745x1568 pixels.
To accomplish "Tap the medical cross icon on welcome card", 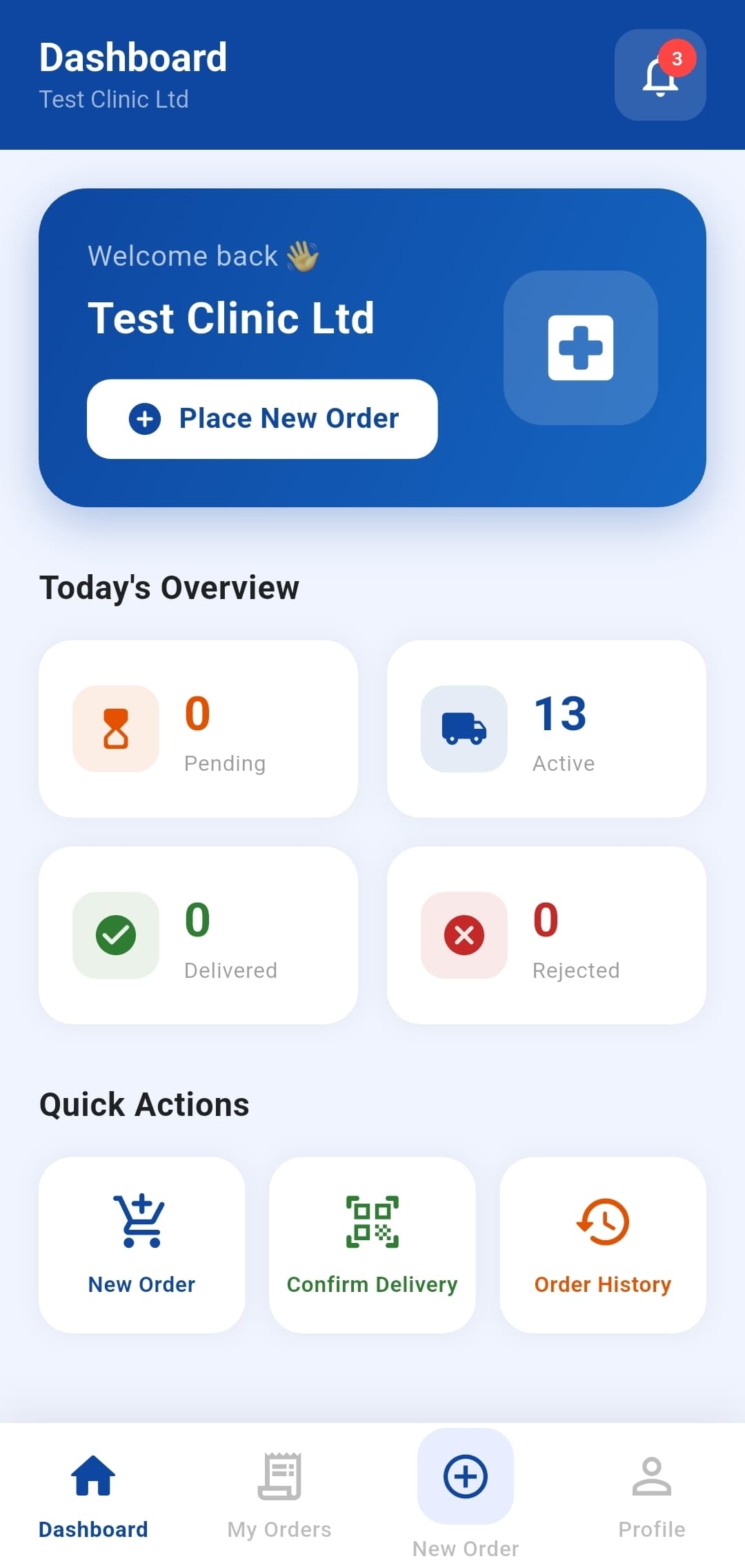I will (x=580, y=347).
